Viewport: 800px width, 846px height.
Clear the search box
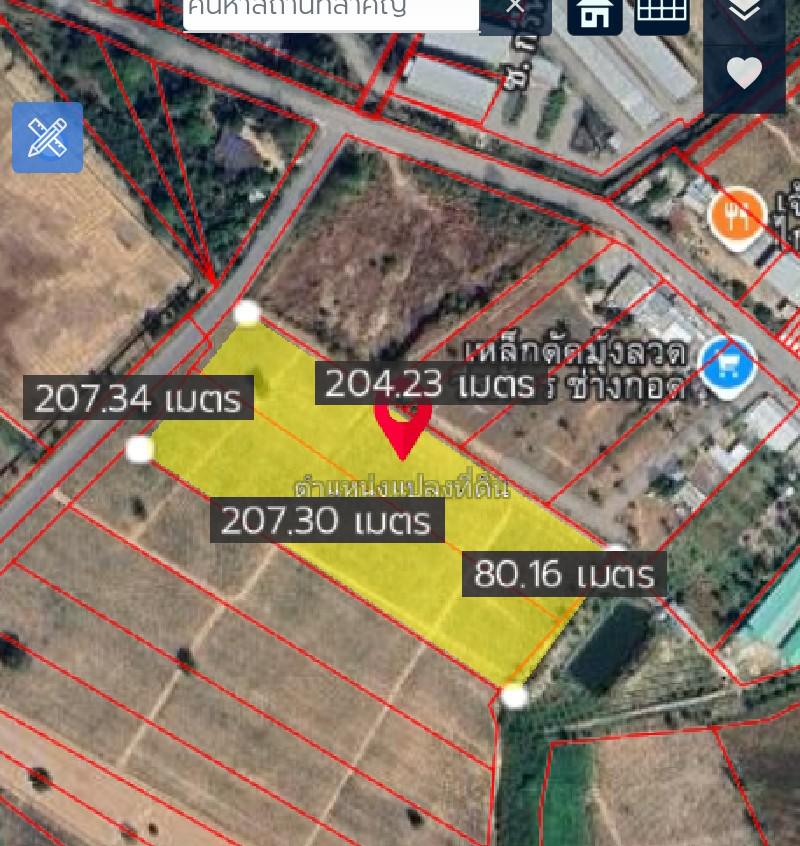coord(514,8)
